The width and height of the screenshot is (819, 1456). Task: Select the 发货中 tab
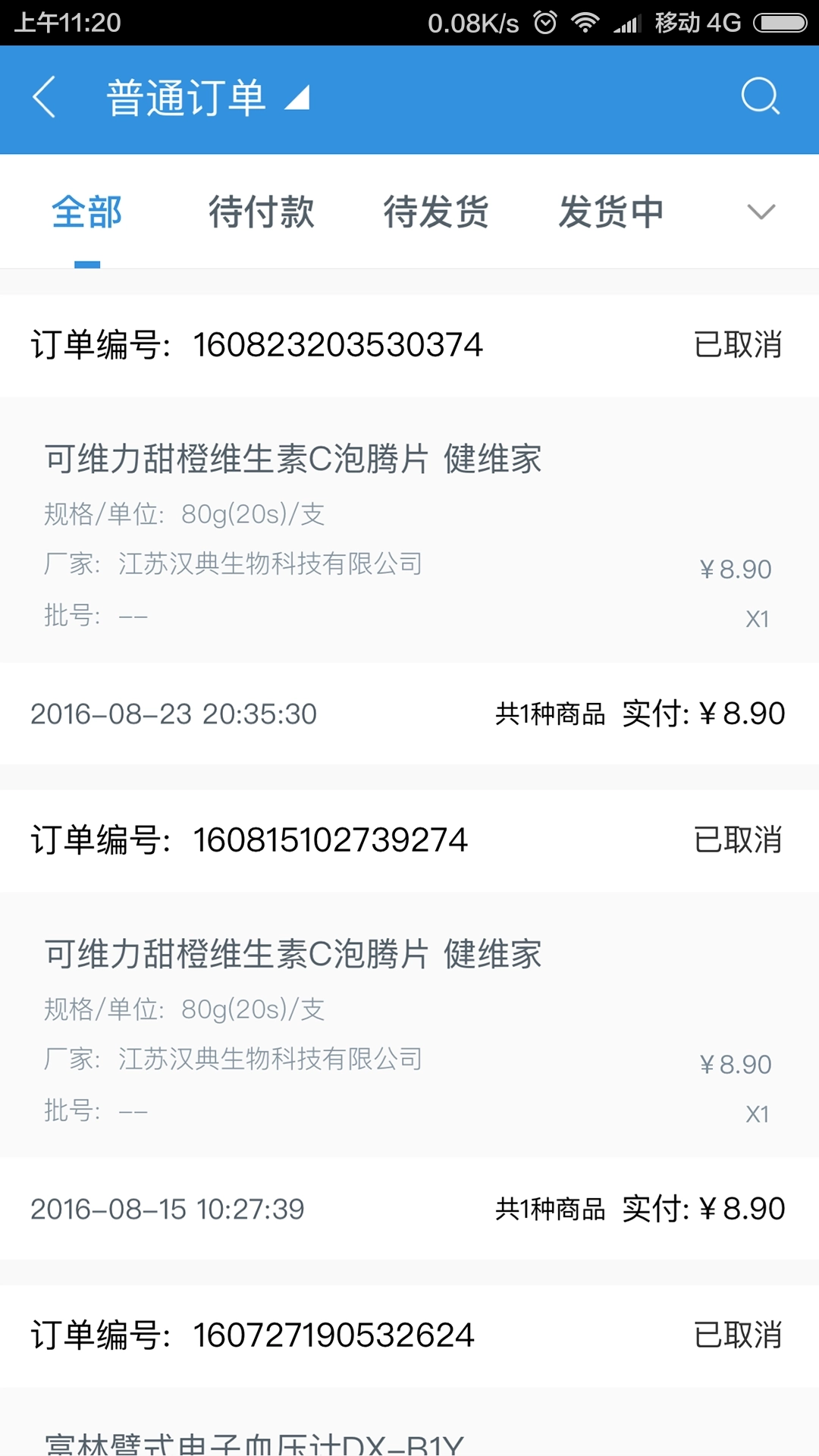pos(611,212)
